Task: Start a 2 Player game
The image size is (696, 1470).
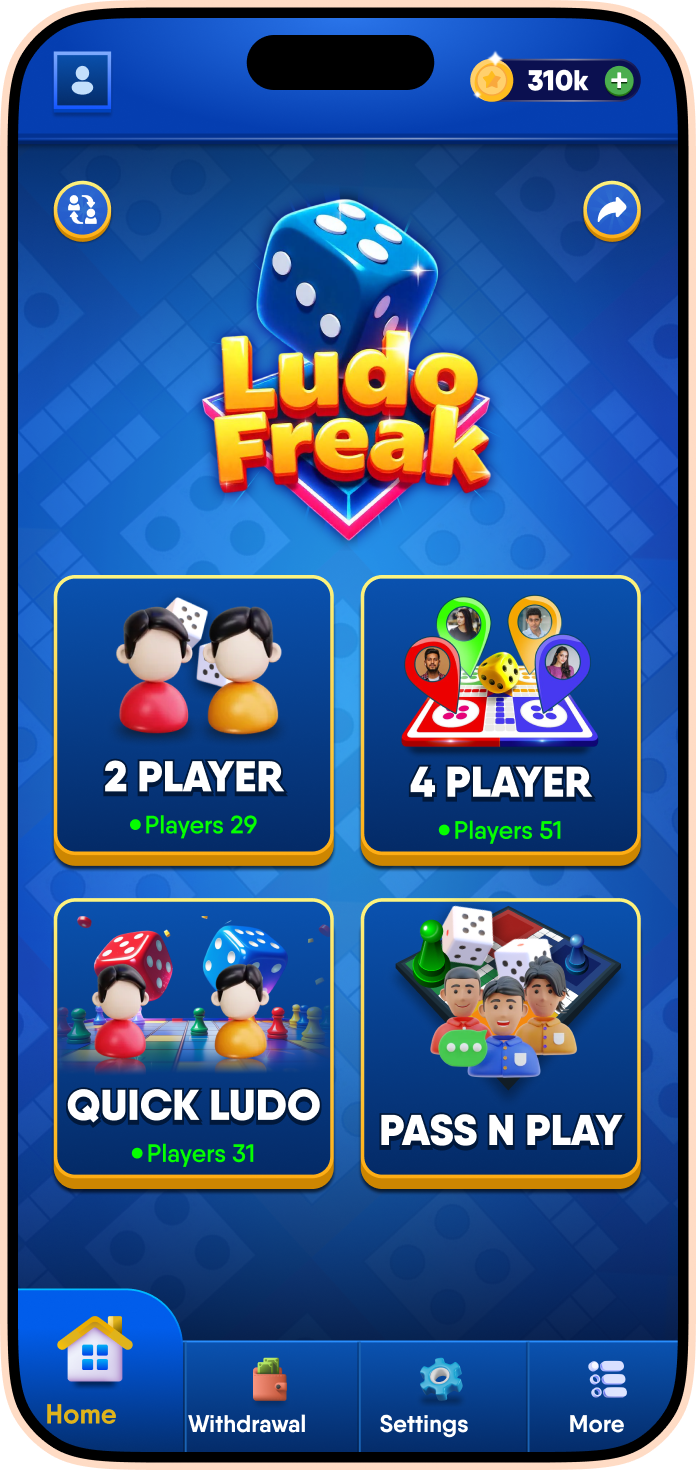Action: click(194, 716)
